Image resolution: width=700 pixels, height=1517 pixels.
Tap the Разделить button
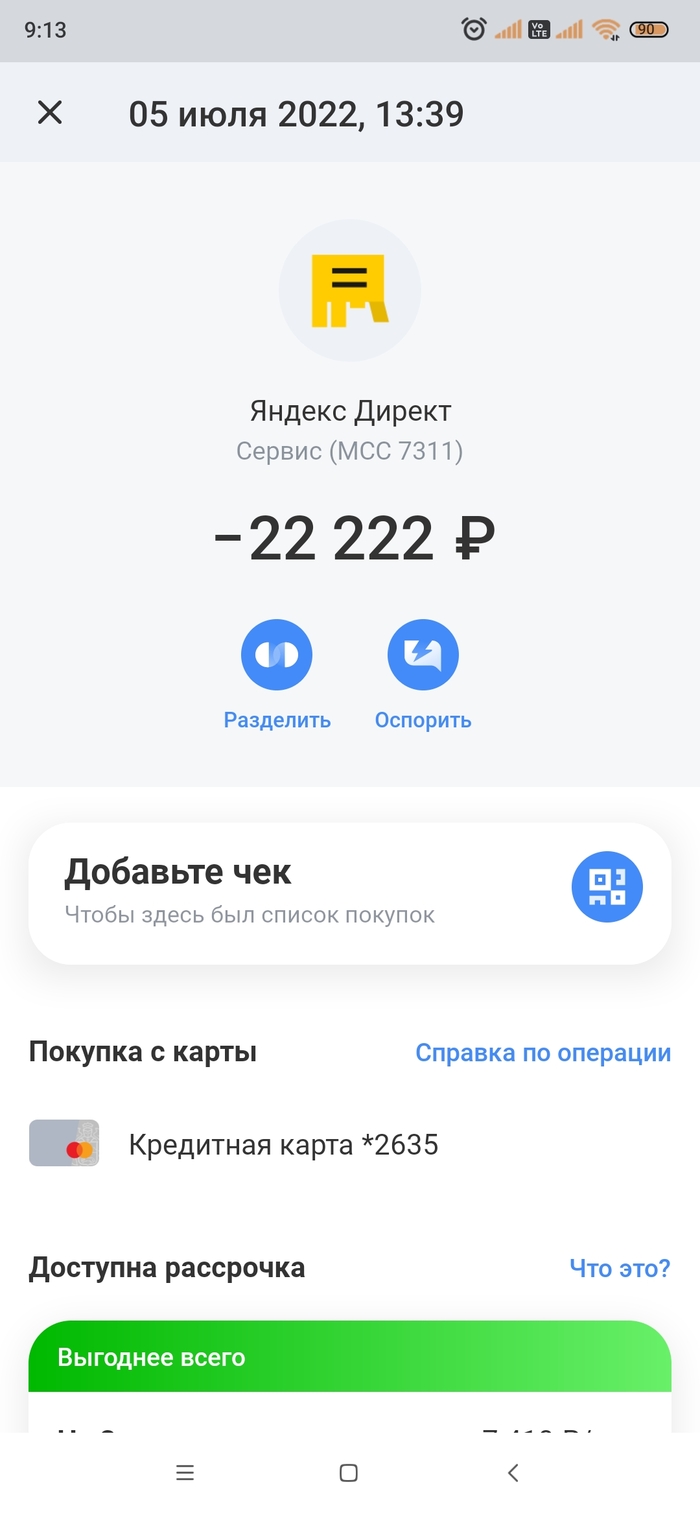(277, 656)
